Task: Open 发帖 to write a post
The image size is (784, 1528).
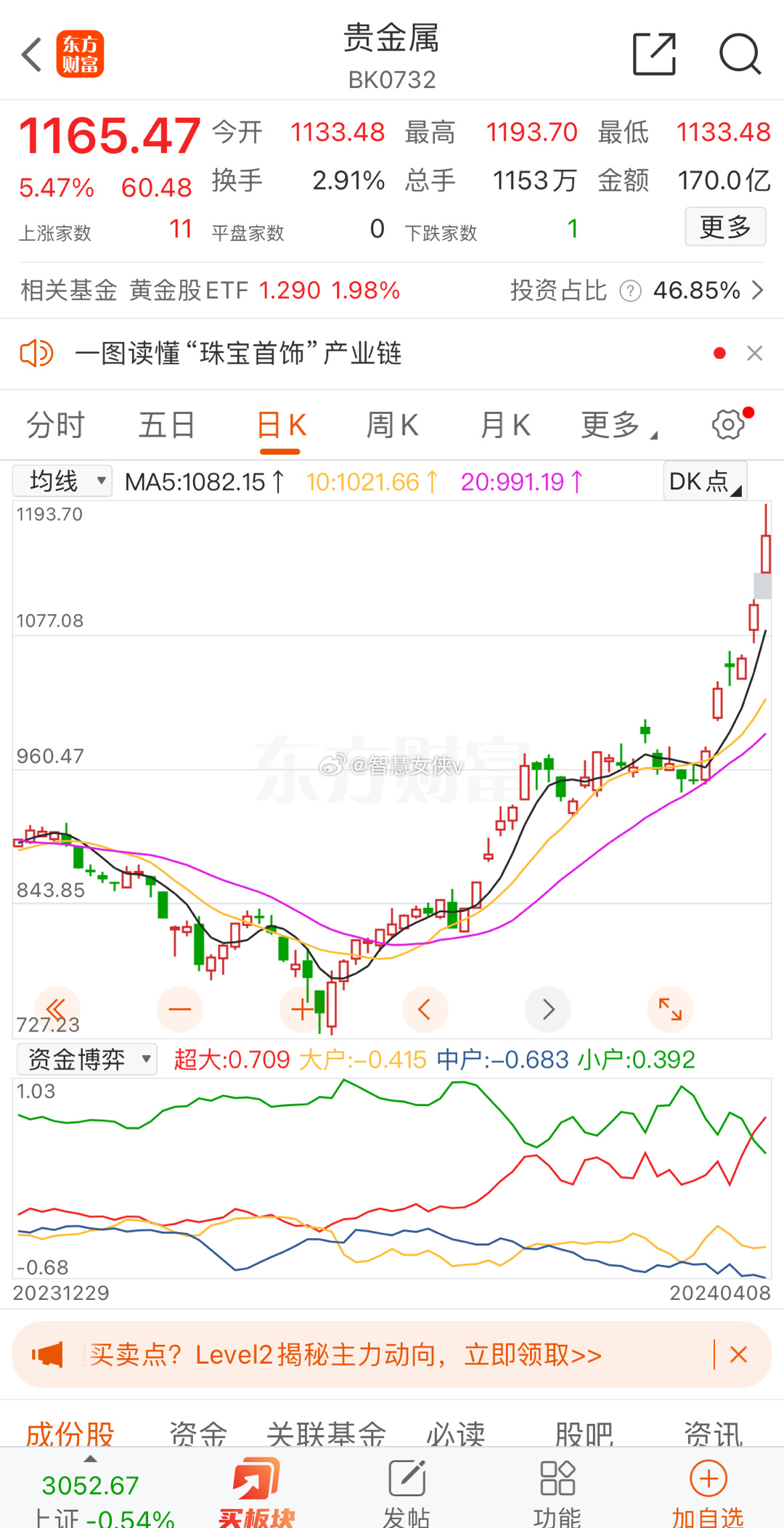Action: pos(407,1492)
